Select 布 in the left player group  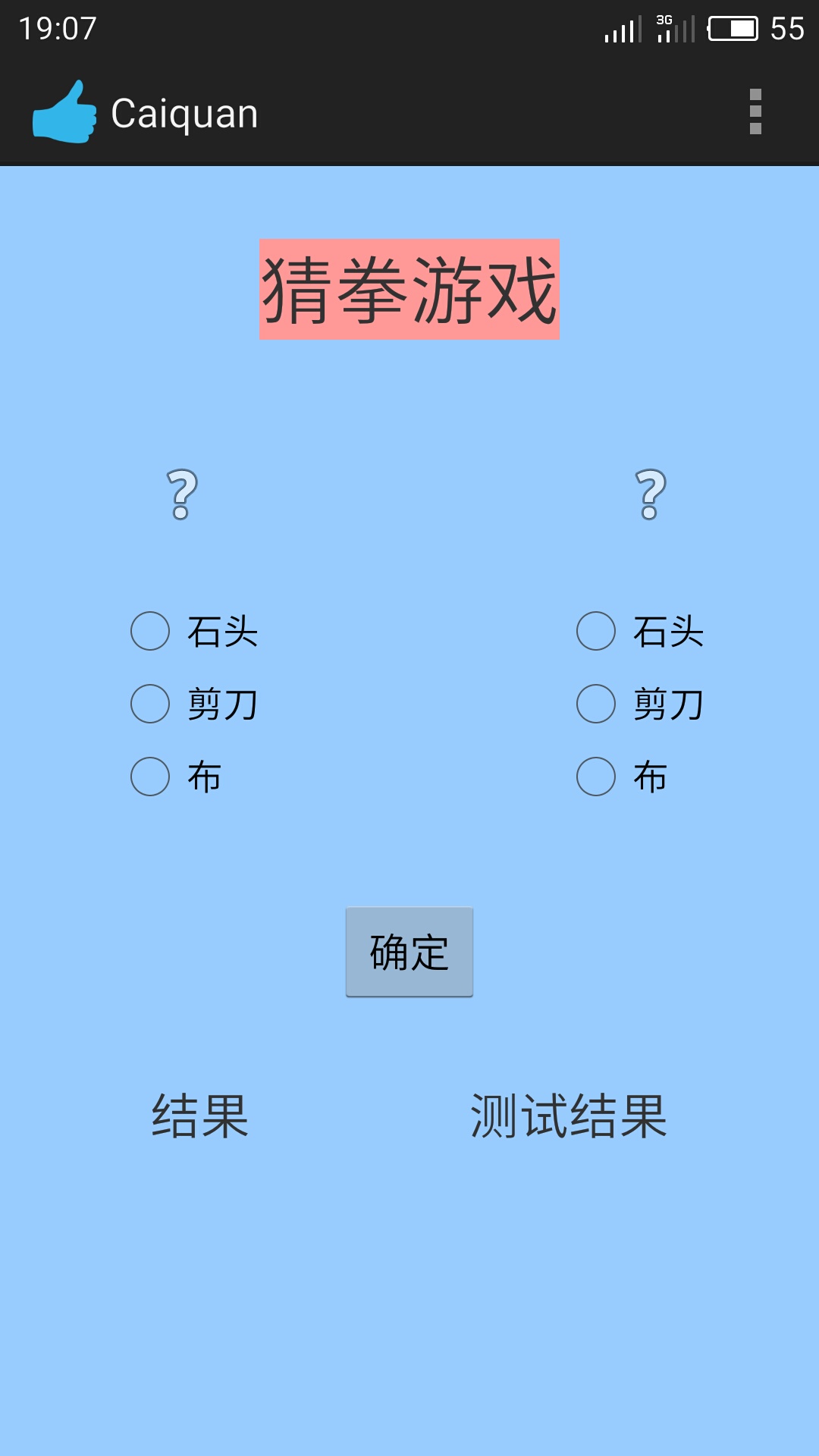(x=177, y=777)
